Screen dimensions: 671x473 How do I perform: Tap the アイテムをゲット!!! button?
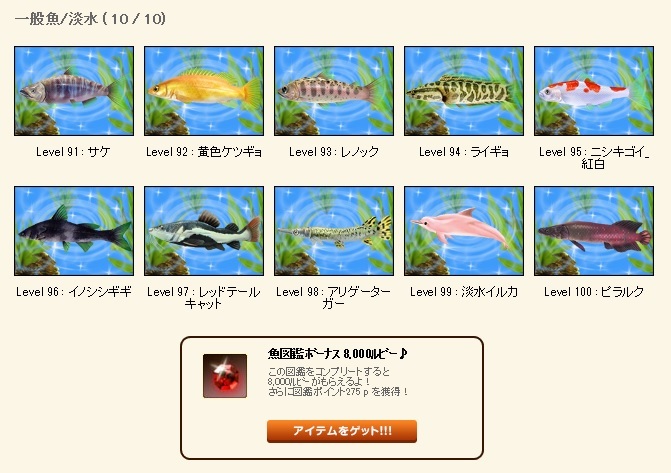coord(341,431)
